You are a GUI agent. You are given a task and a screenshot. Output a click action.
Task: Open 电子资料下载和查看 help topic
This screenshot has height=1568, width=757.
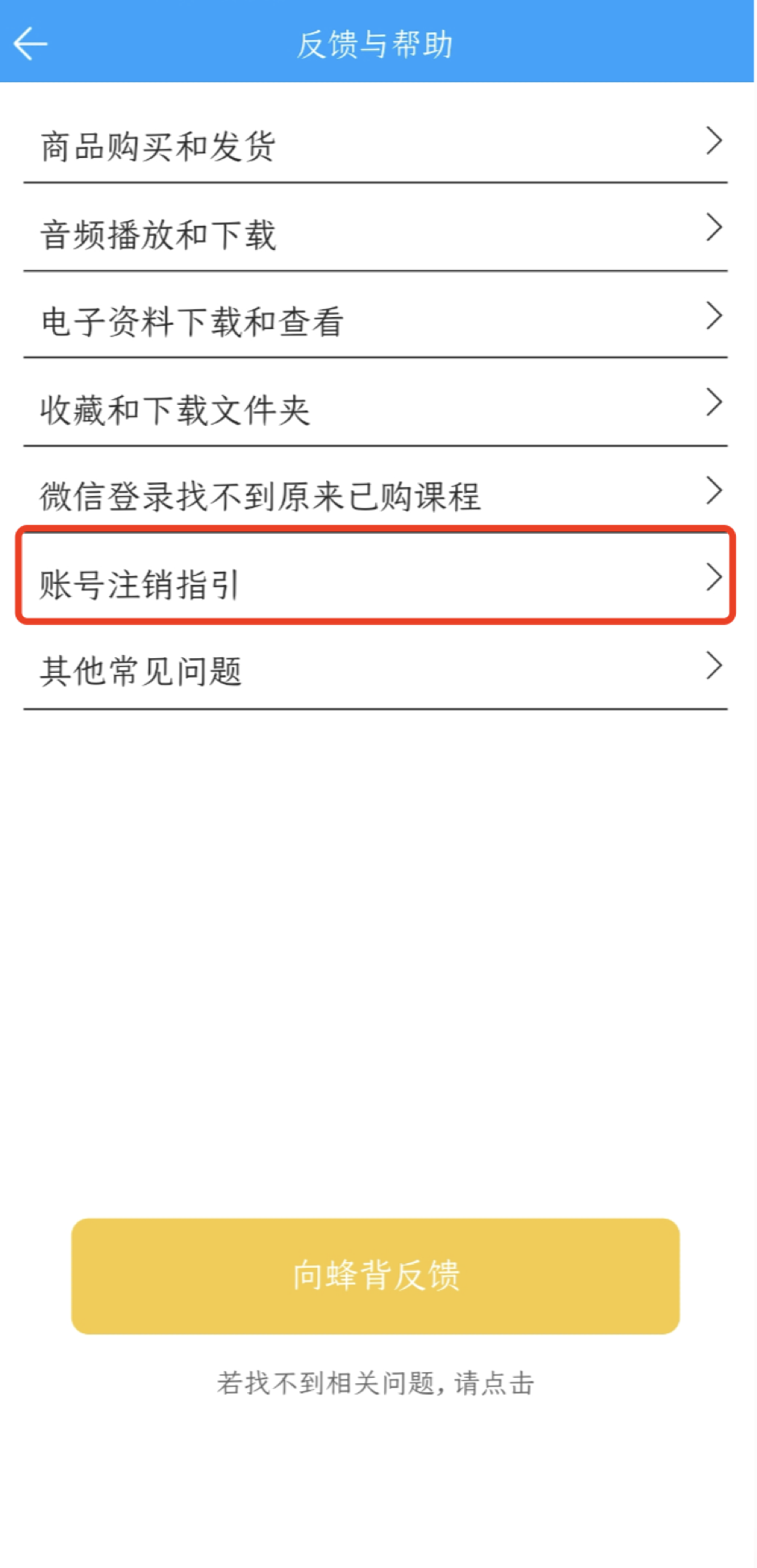[x=375, y=321]
